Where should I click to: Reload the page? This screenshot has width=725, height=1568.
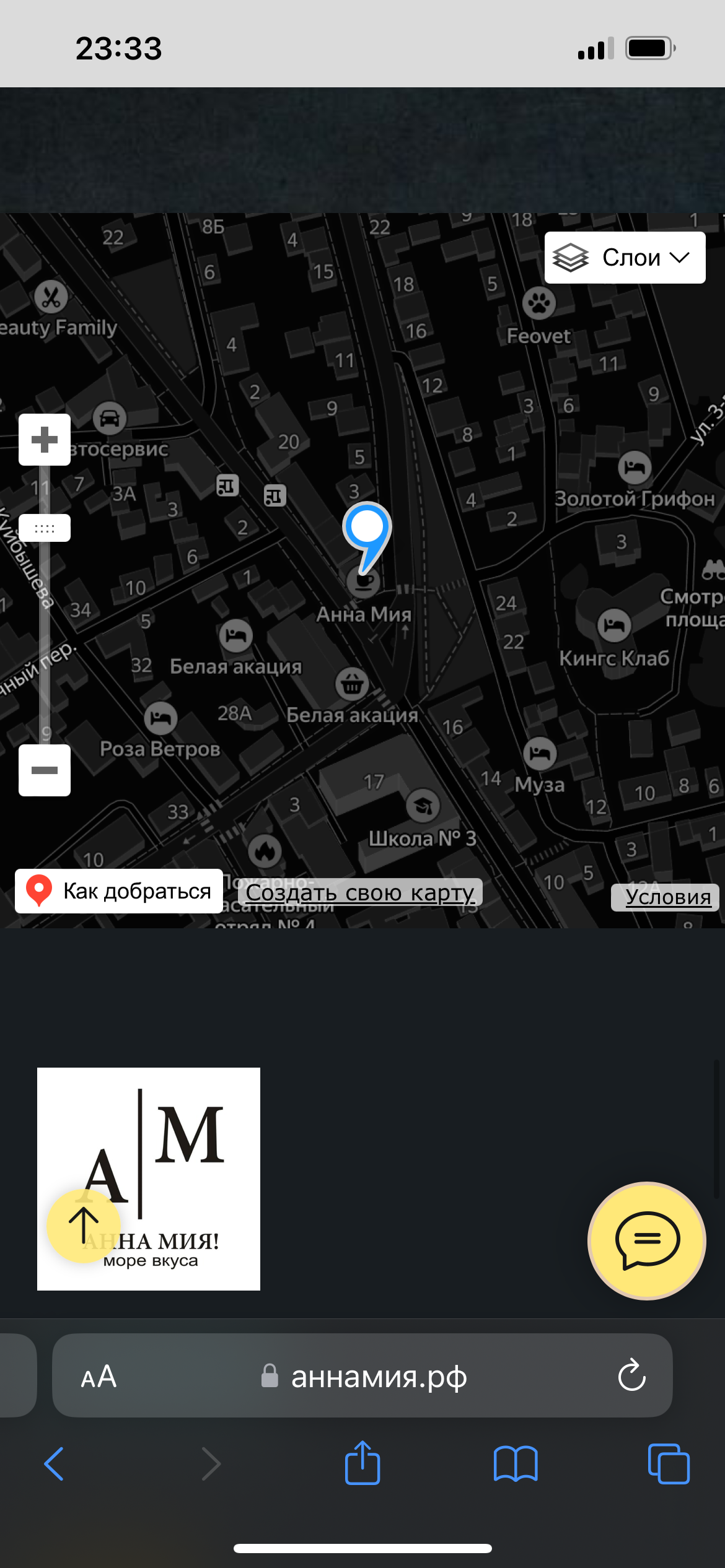point(632,1375)
